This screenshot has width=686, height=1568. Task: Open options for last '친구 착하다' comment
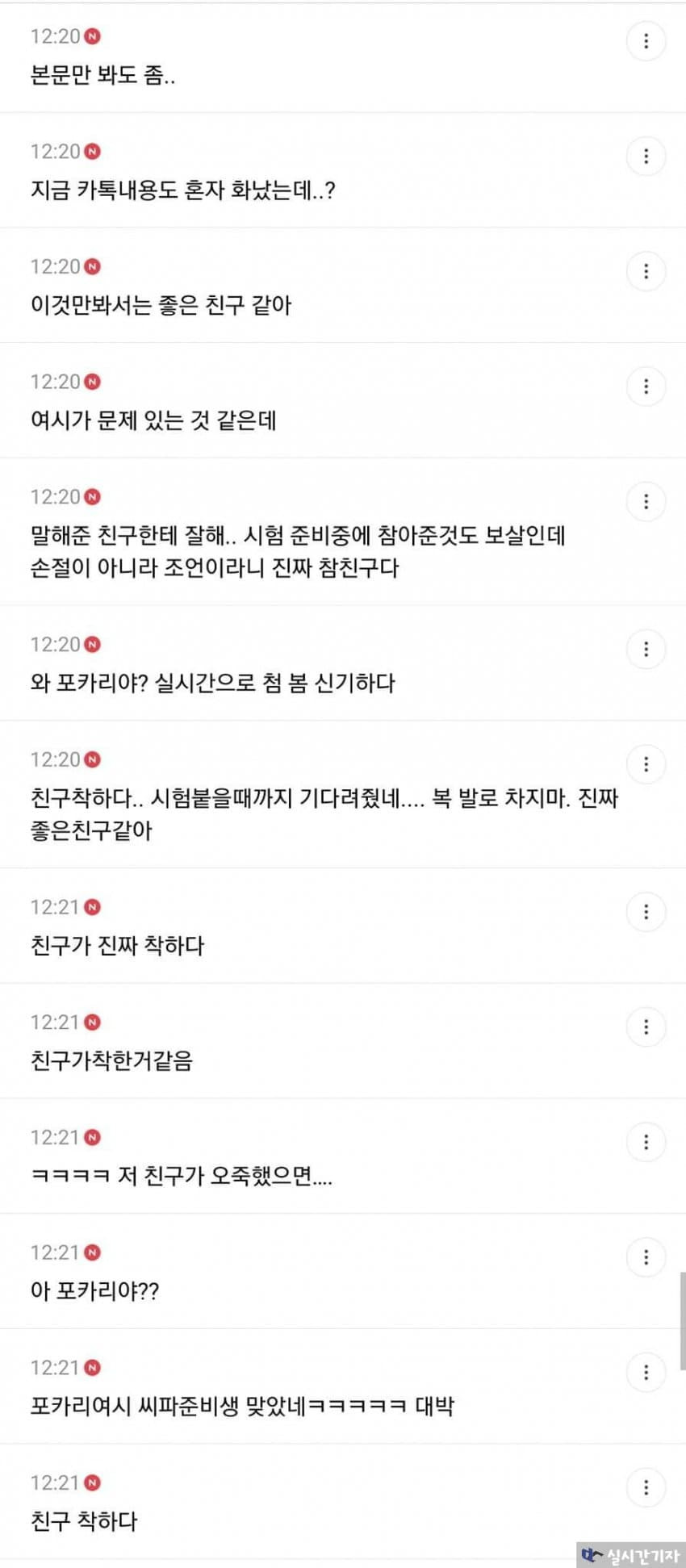[646, 1488]
